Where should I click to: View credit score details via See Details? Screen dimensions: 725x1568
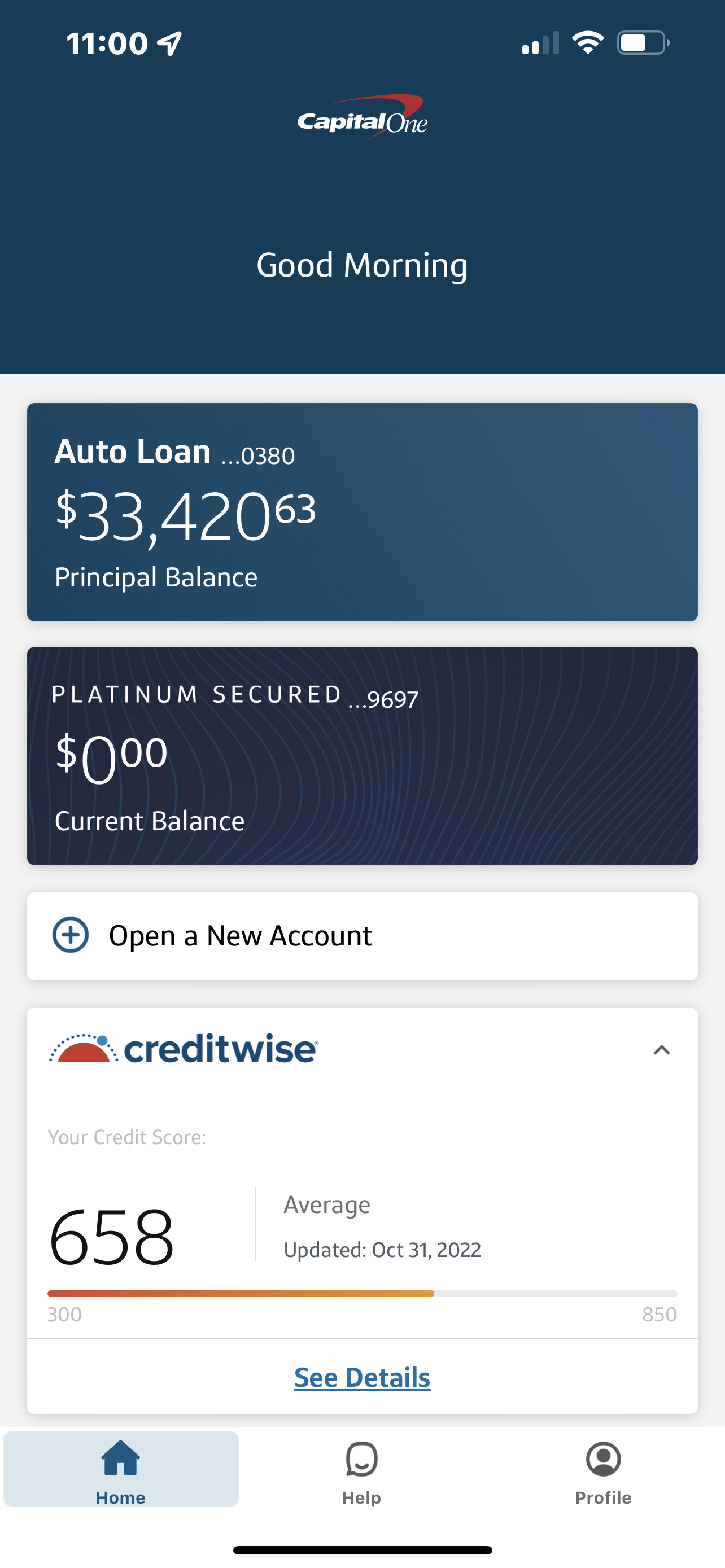coord(362,1377)
